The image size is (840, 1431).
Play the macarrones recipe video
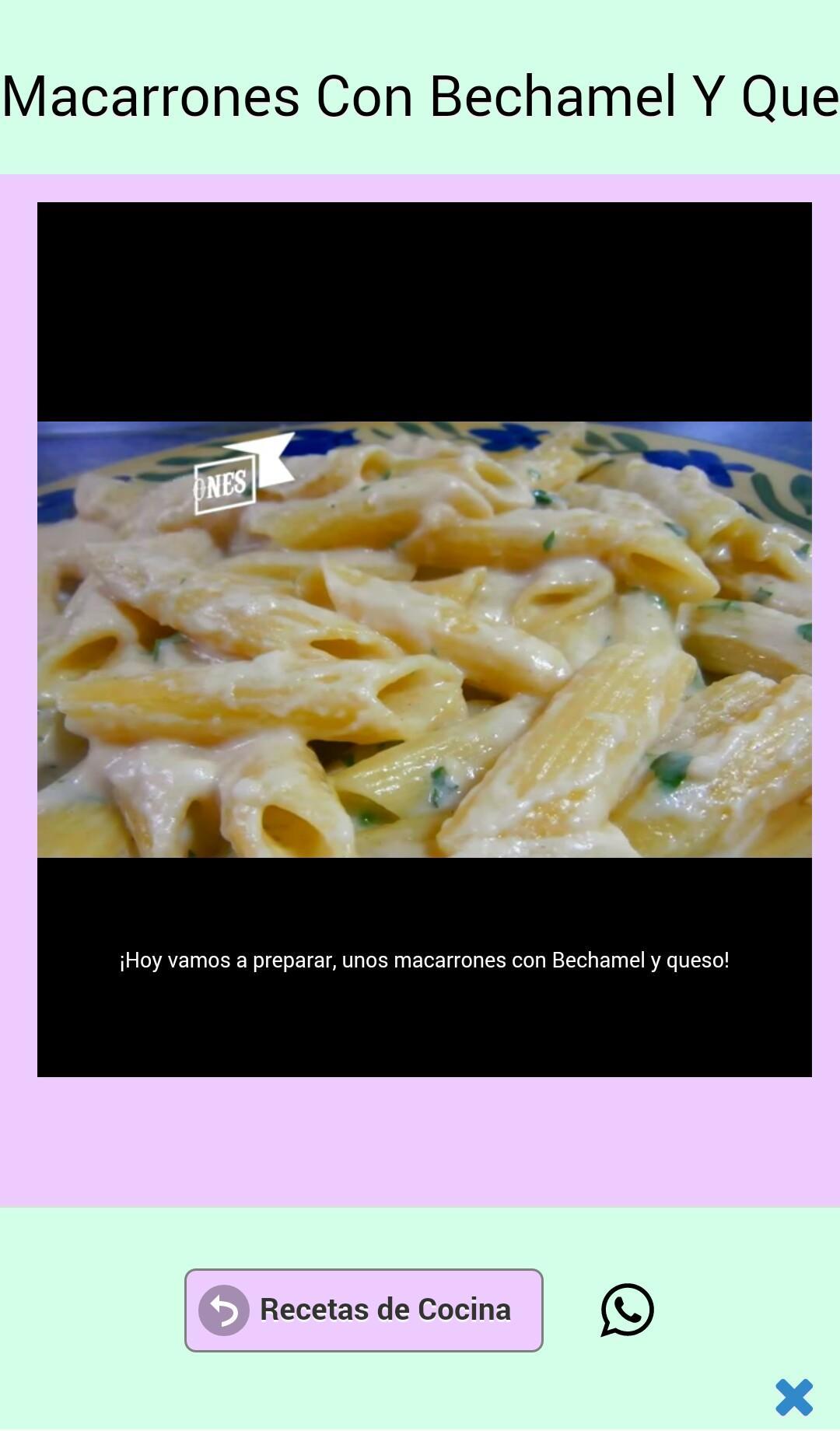(x=424, y=639)
